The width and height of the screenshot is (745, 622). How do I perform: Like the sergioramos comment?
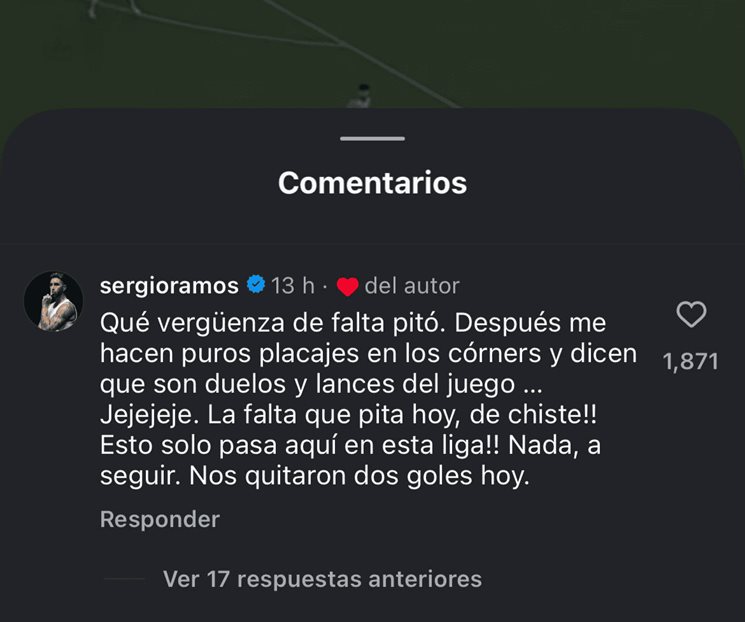[691, 316]
